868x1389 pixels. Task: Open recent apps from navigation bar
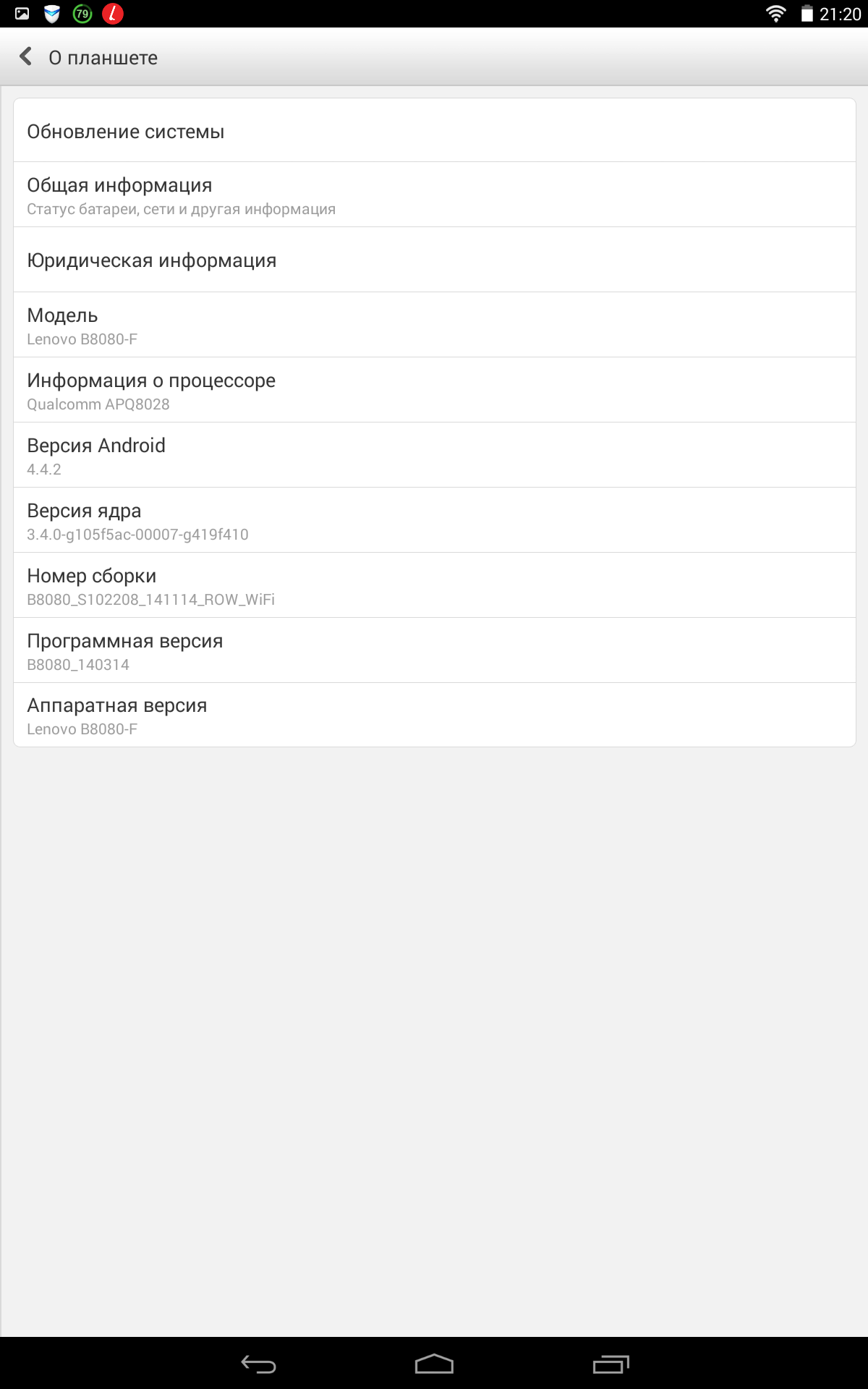click(610, 1364)
